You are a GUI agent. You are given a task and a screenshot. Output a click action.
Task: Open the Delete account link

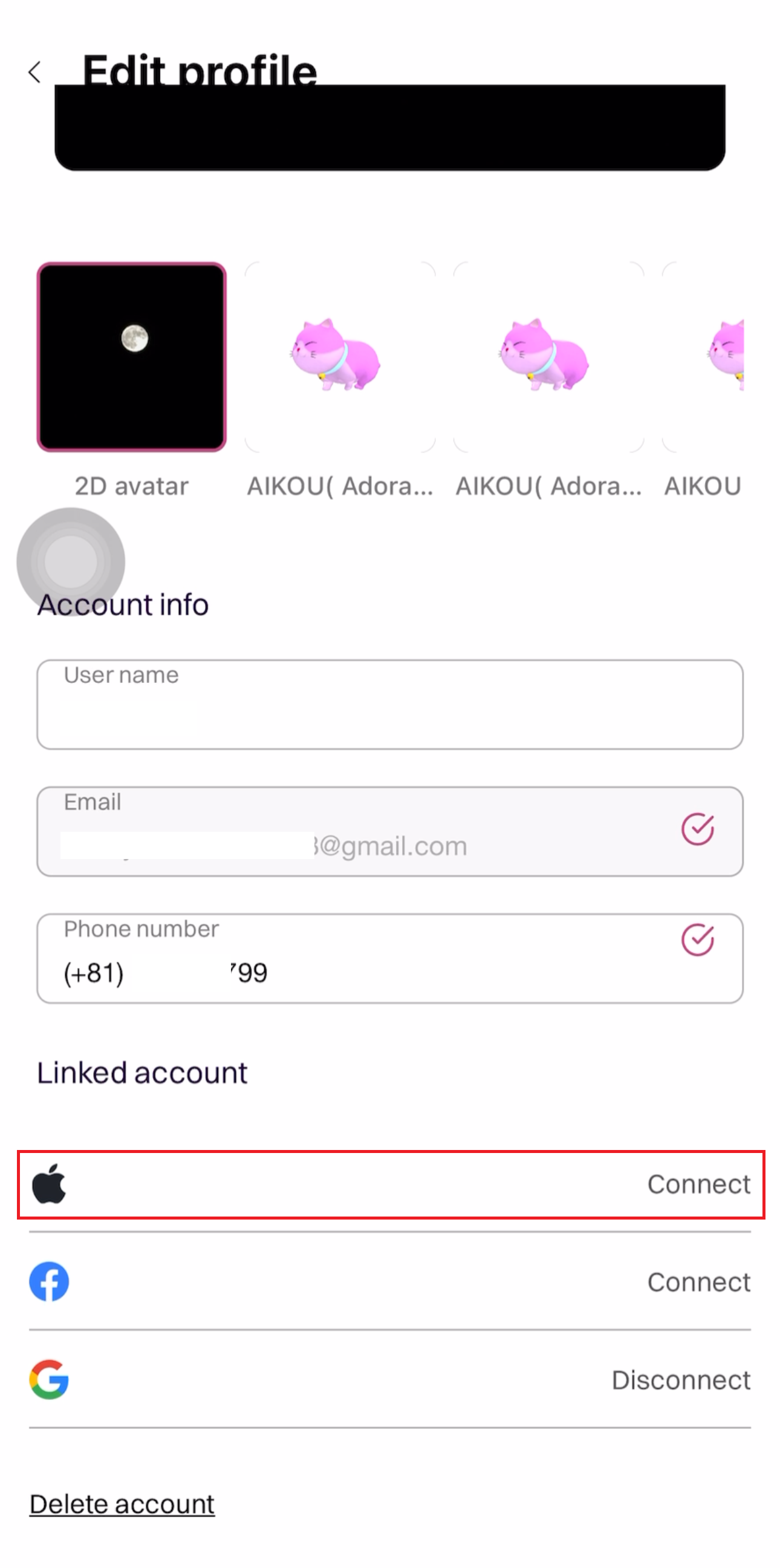pos(122,1504)
